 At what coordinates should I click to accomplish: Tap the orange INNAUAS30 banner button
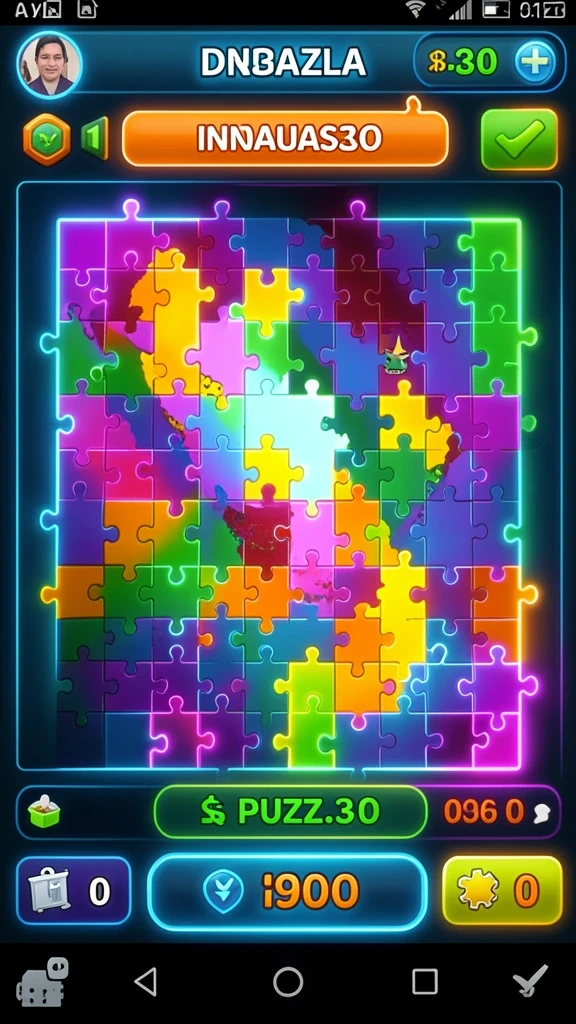click(285, 138)
